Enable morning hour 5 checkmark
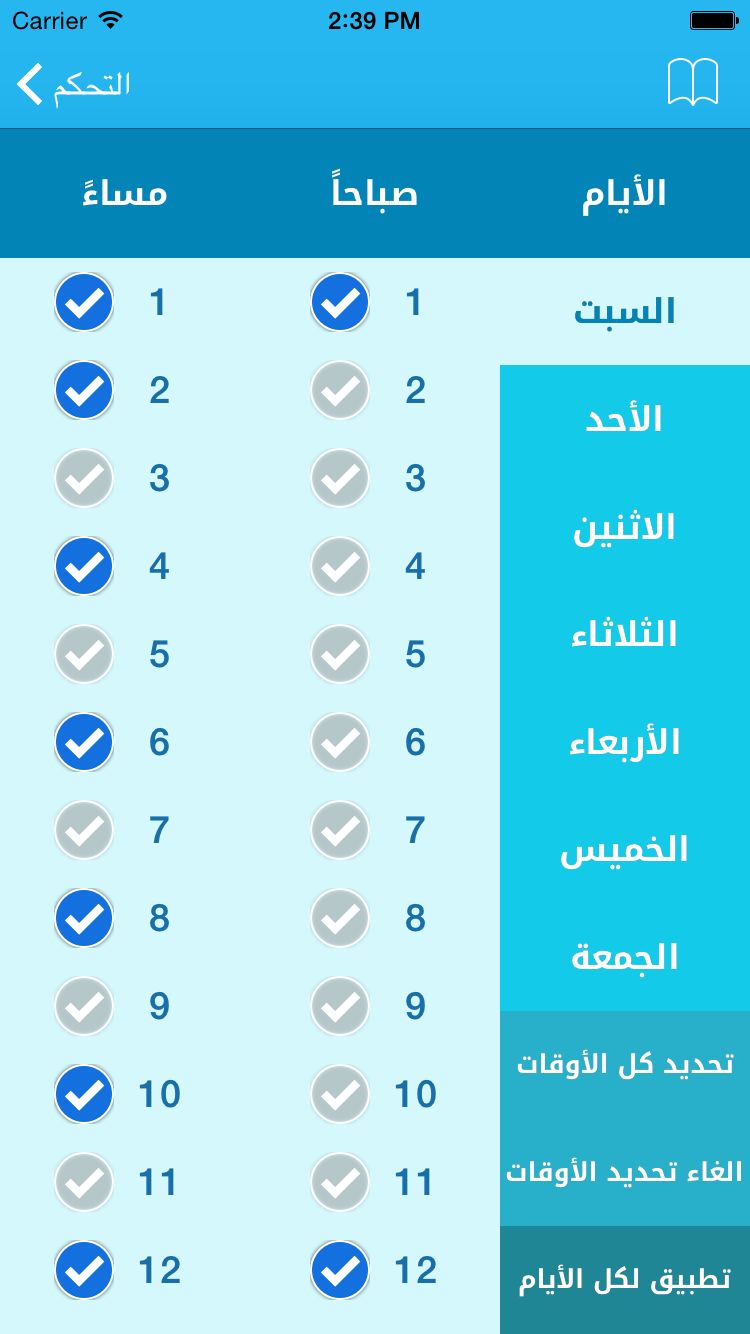Image resolution: width=750 pixels, height=1334 pixels. pyautogui.click(x=339, y=654)
